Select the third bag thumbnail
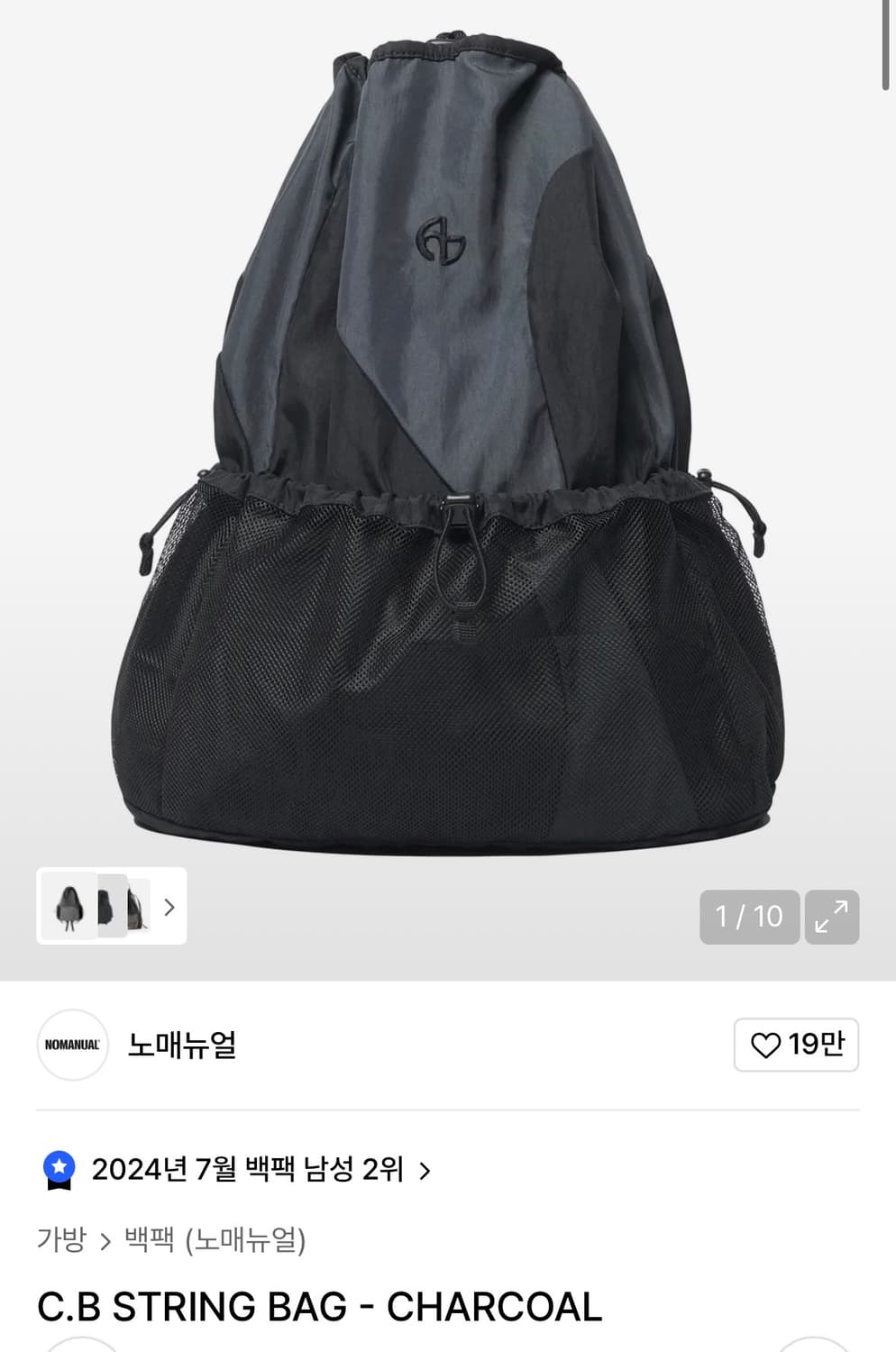 click(x=135, y=909)
